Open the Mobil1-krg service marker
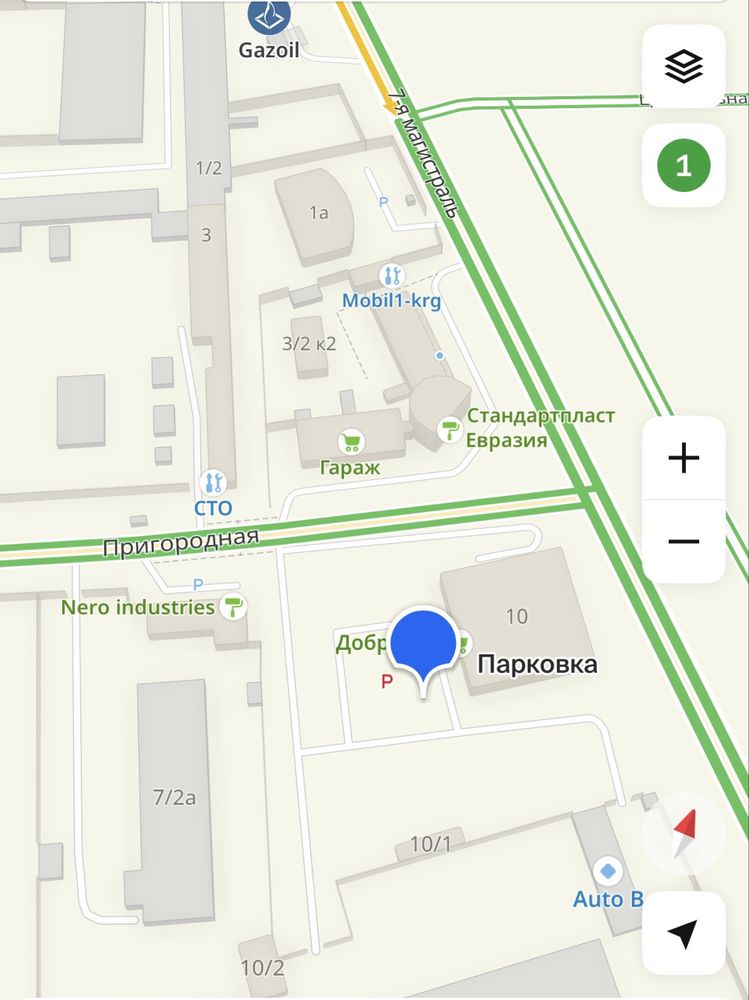The image size is (749, 1000). (392, 275)
